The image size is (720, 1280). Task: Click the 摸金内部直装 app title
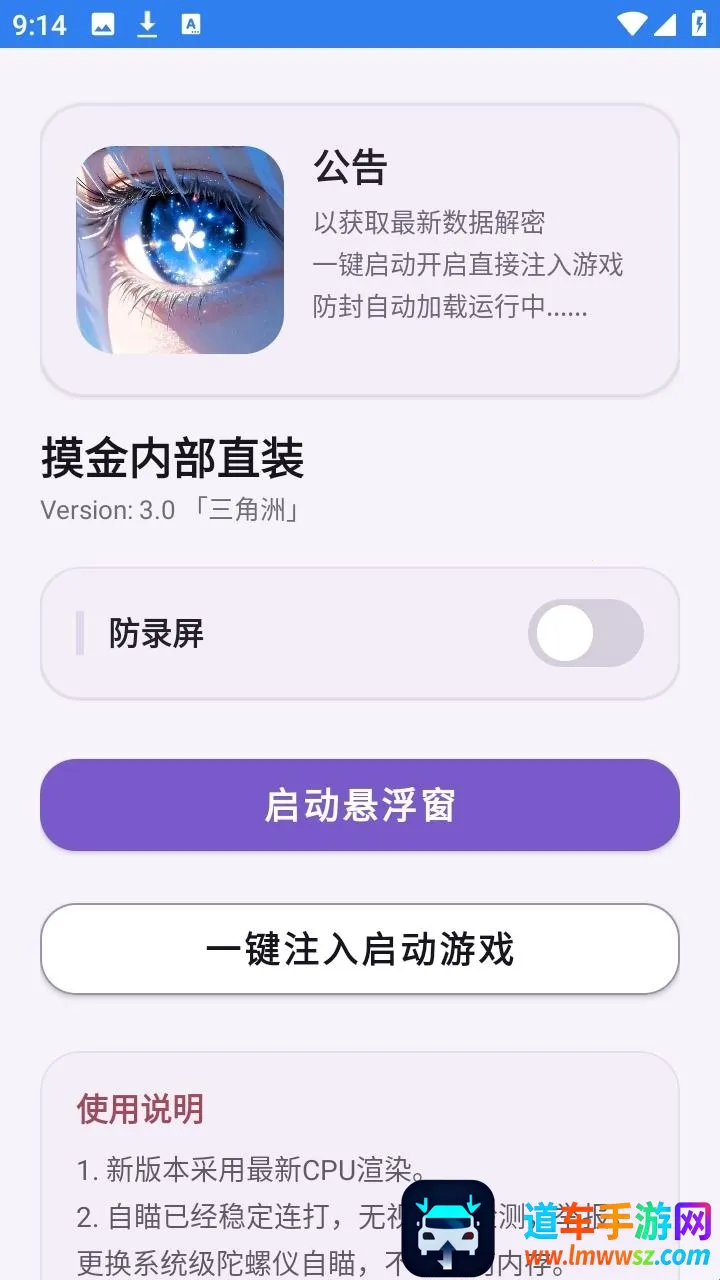click(176, 461)
